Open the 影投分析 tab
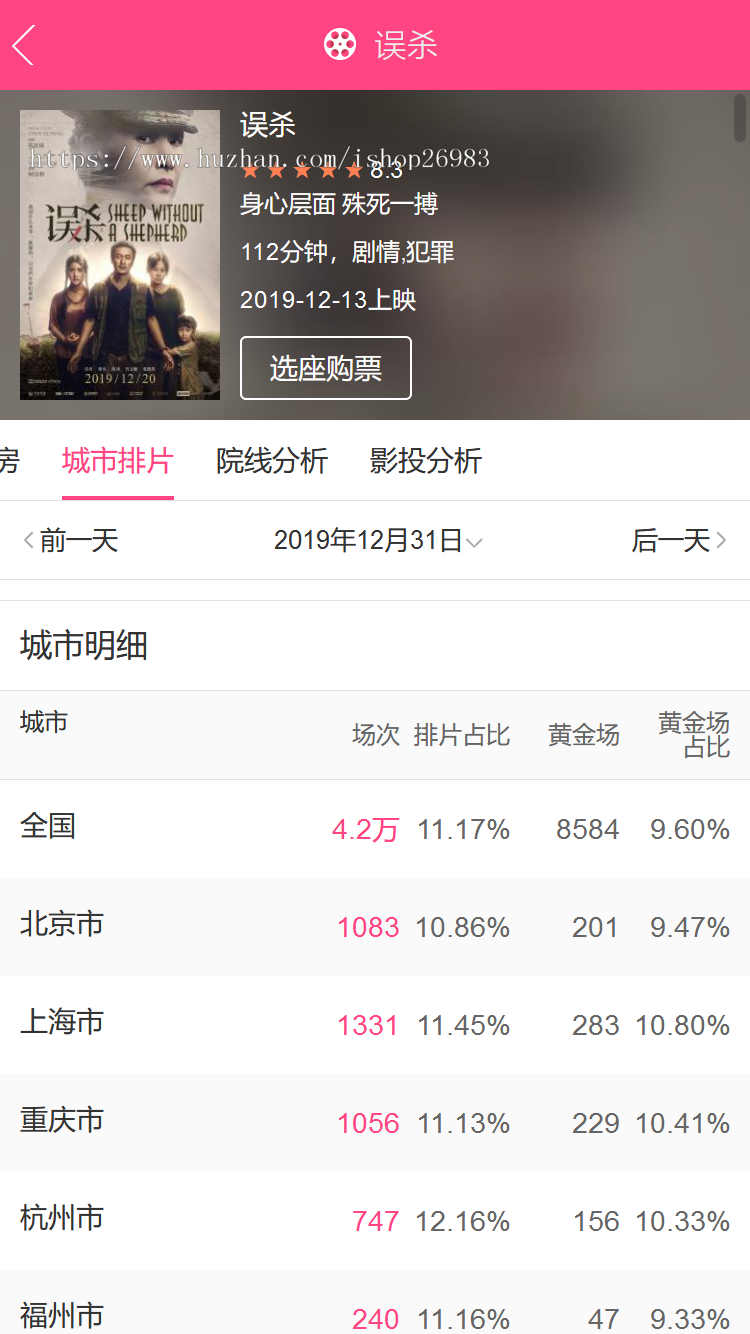The height and width of the screenshot is (1334, 750). [426, 461]
